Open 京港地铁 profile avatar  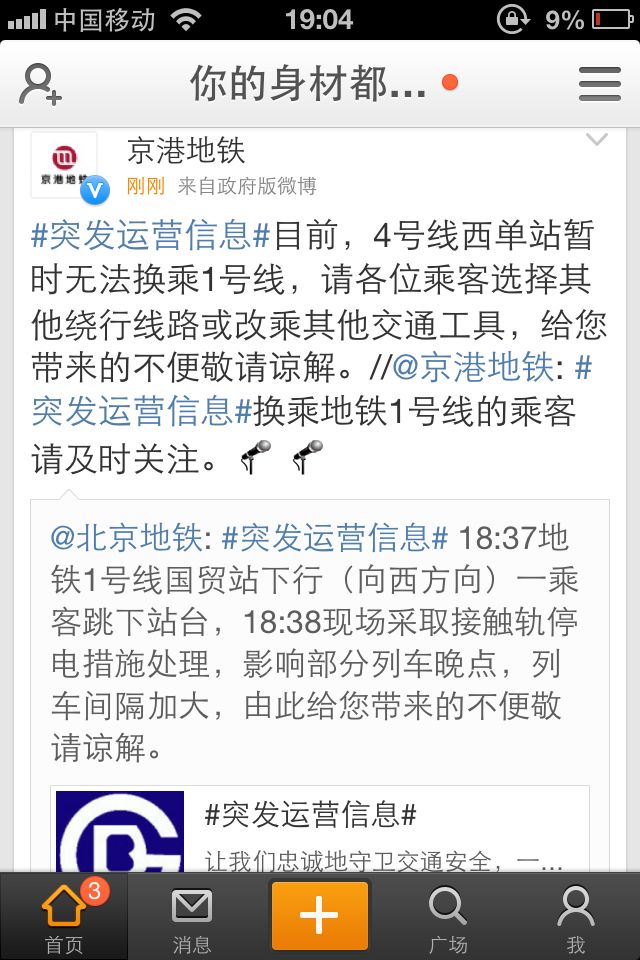click(64, 165)
